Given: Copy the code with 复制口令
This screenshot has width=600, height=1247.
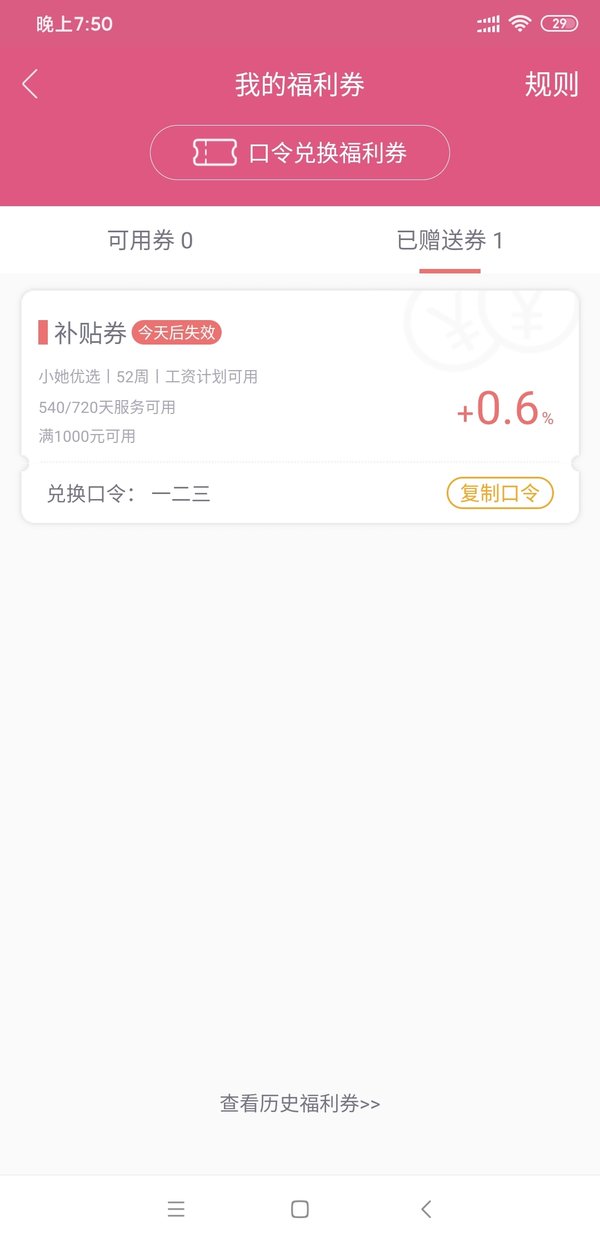Looking at the screenshot, I should [x=499, y=493].
